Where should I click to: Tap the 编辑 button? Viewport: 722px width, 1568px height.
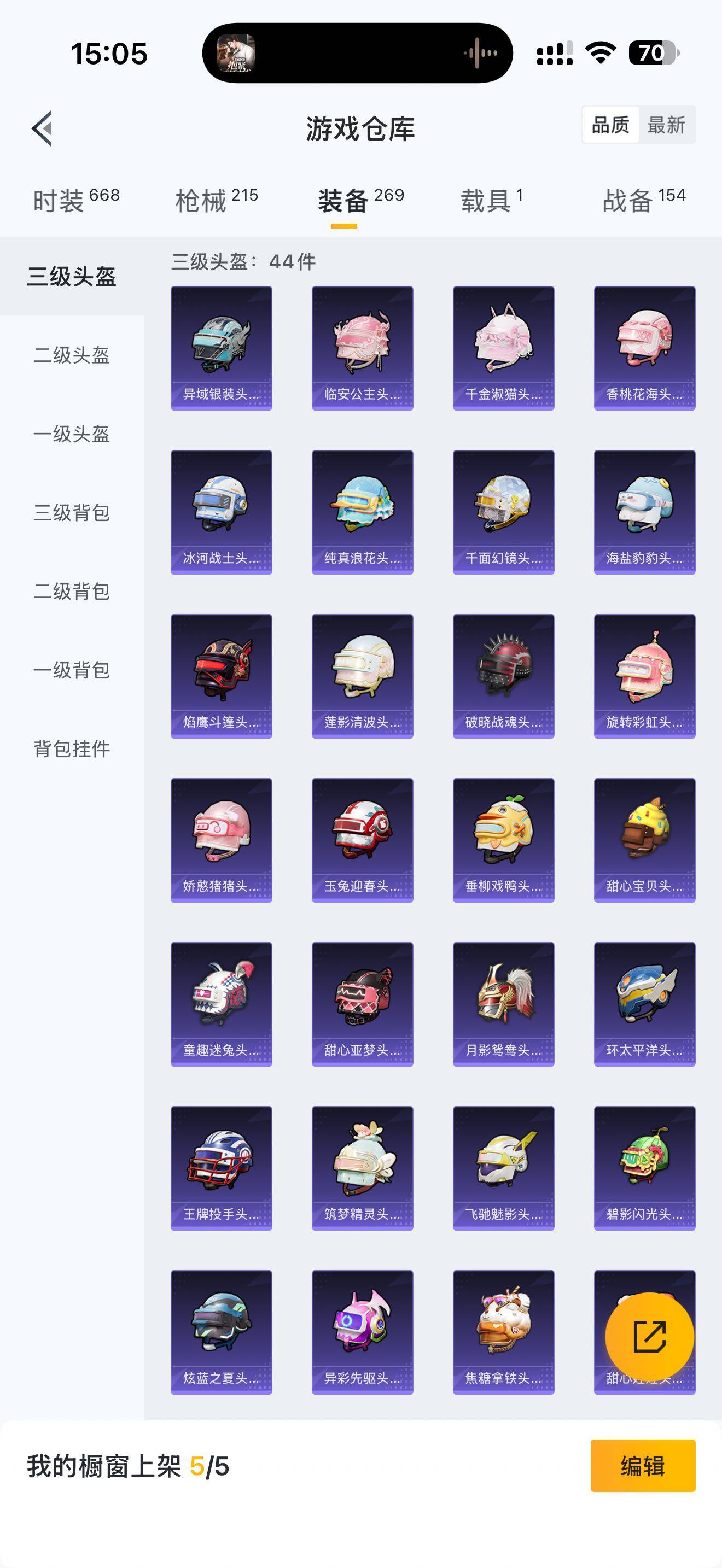pyautogui.click(x=642, y=1466)
